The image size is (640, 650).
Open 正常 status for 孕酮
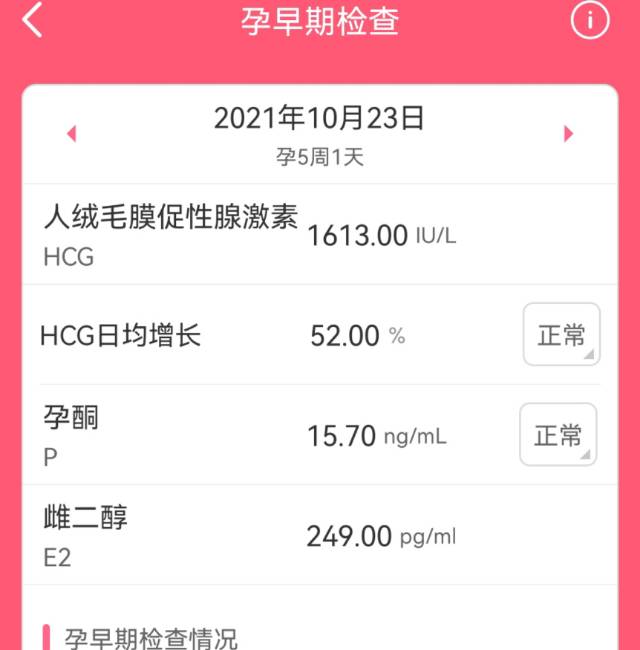click(558, 435)
